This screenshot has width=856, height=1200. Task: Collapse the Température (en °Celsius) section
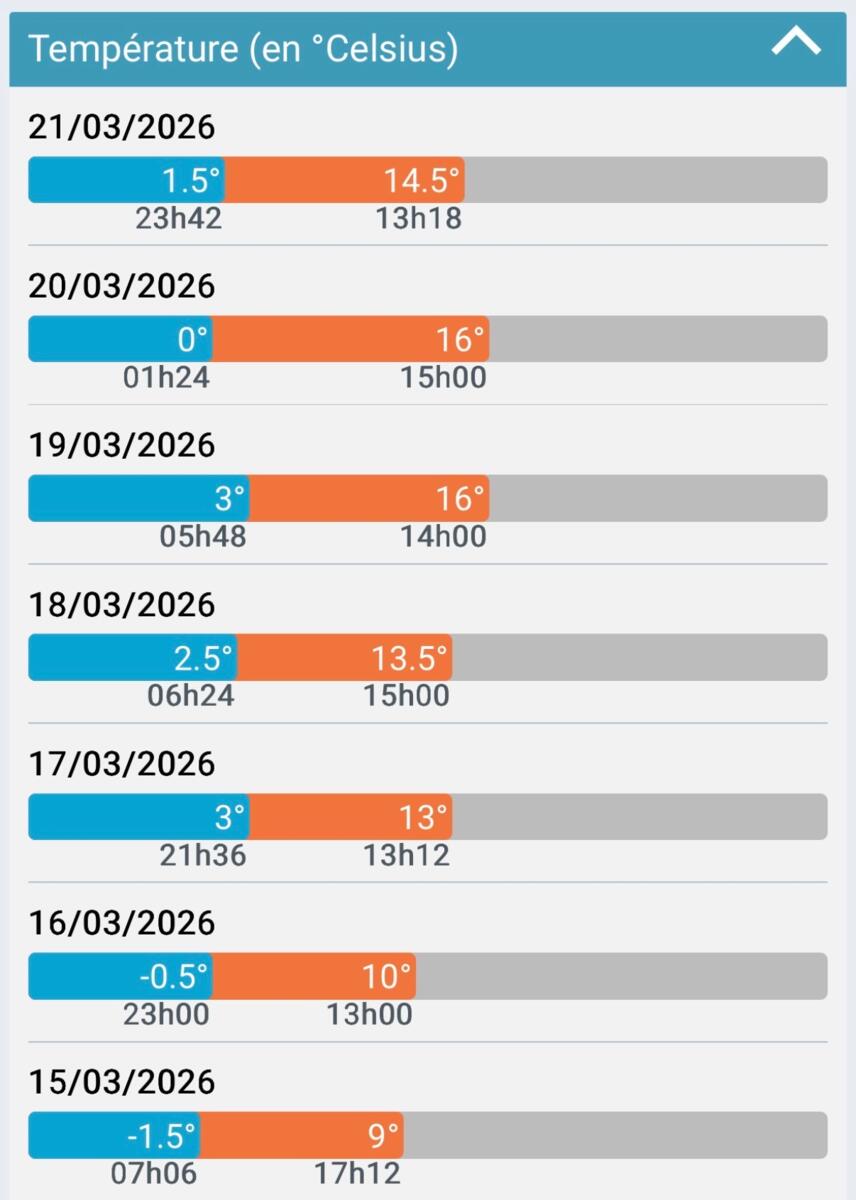796,44
